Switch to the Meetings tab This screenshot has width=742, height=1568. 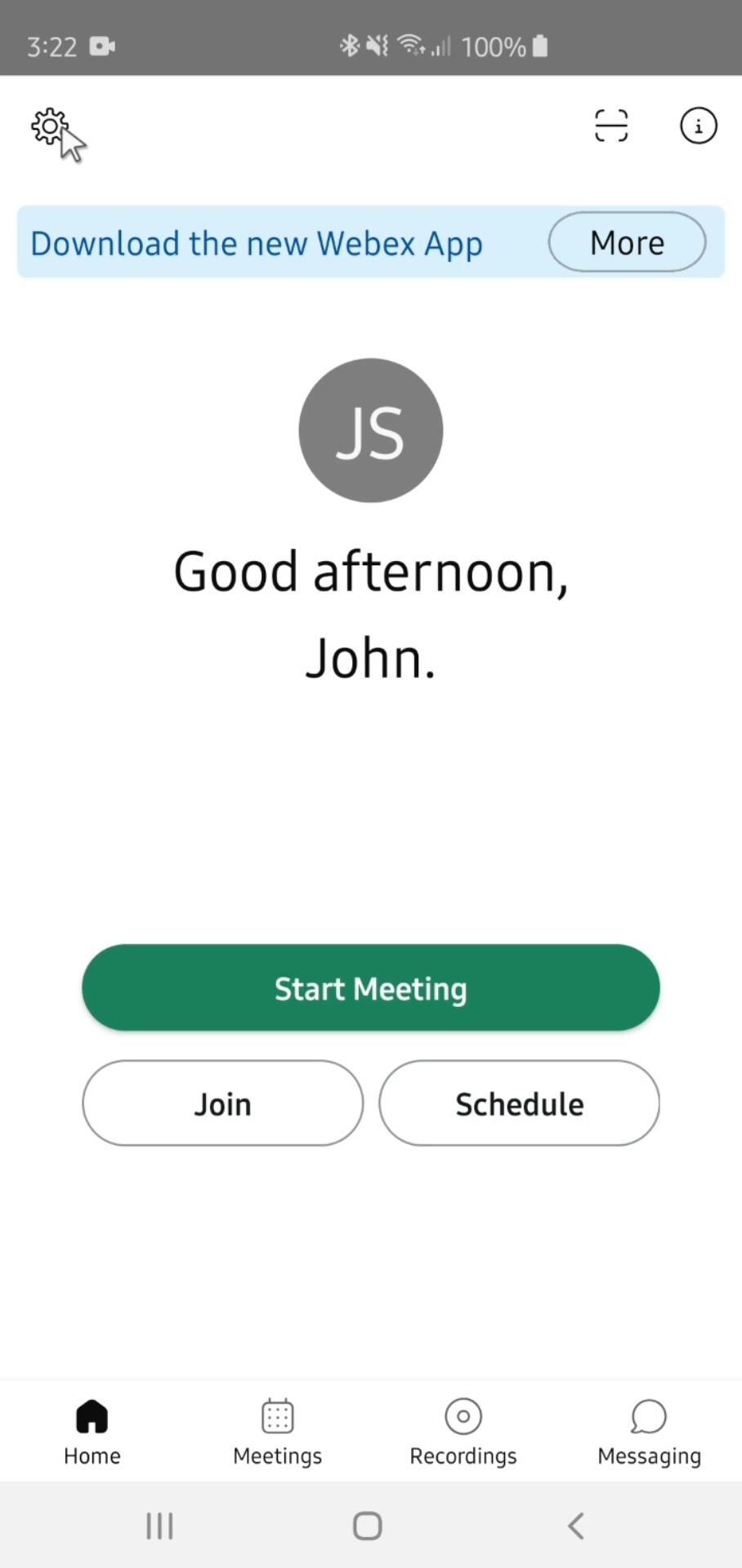point(278,1431)
